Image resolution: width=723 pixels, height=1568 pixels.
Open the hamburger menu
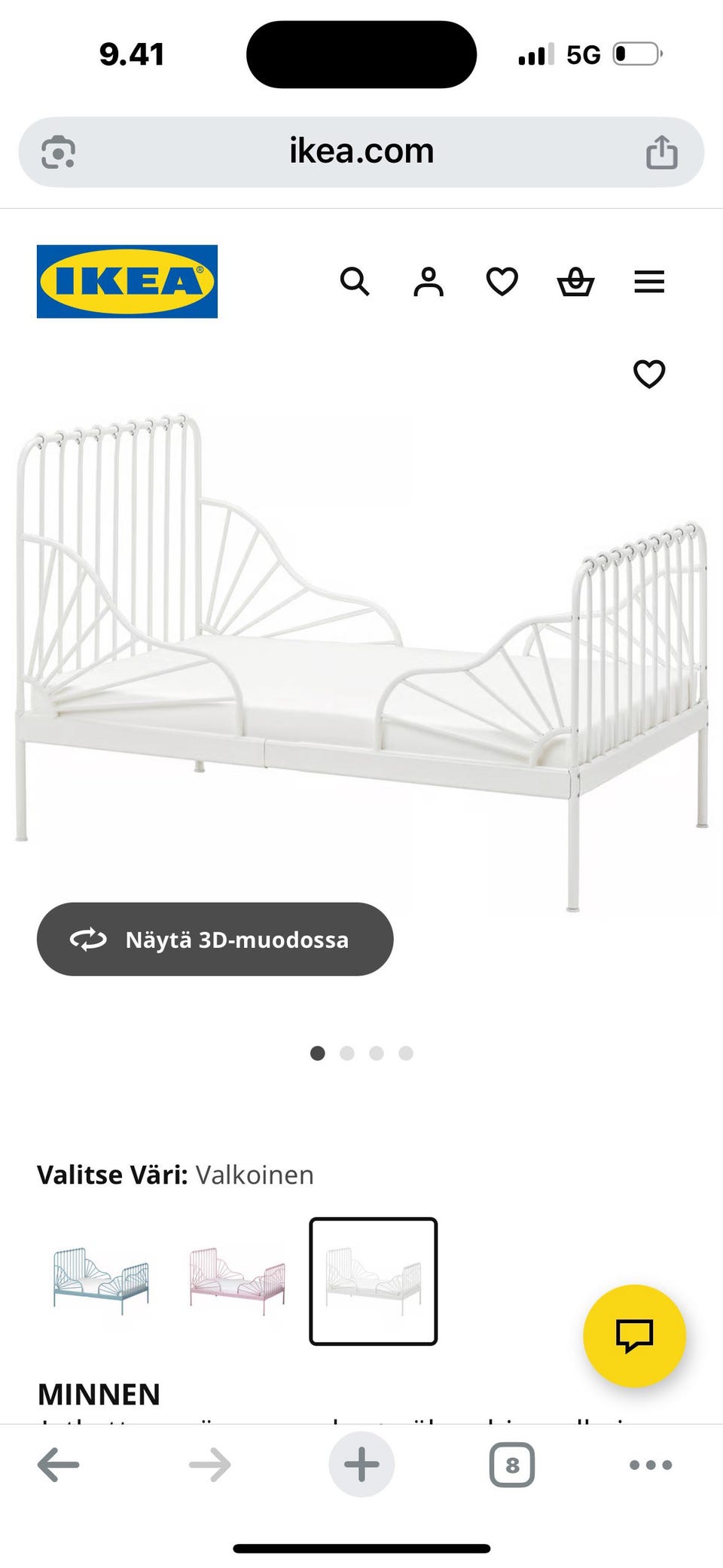click(649, 282)
